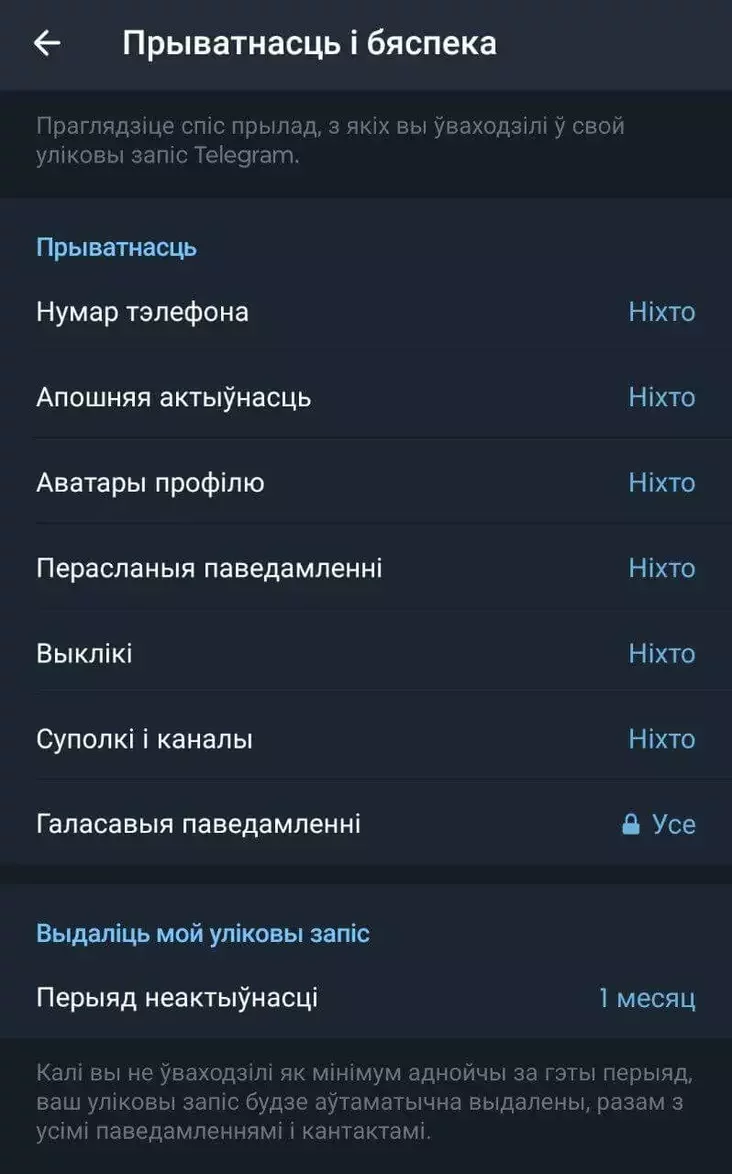The width and height of the screenshot is (732, 1174).
Task: Open the Нумар тэлефона privacy setting
Action: (x=366, y=311)
